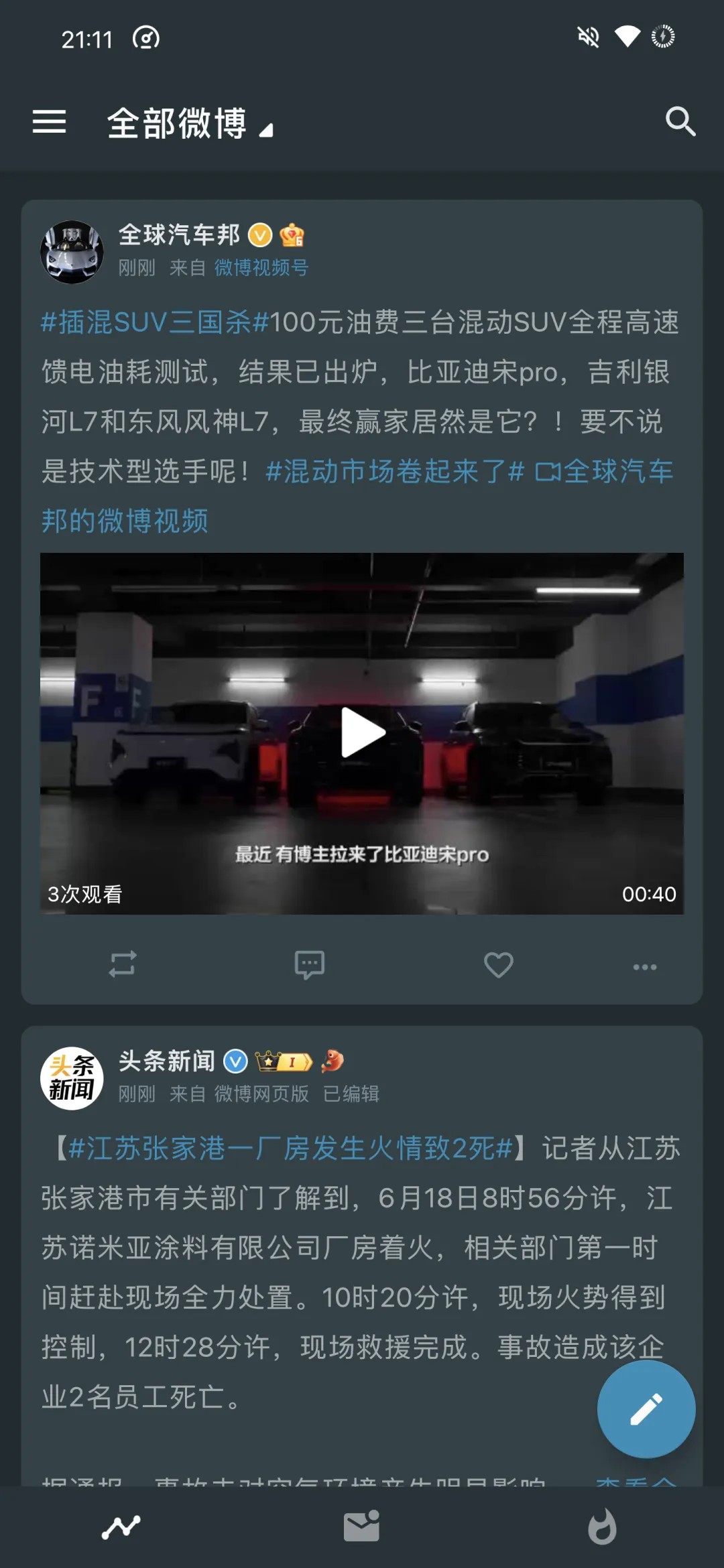Open the #江苏张家港一厂房发生火情致2死# topic
The image size is (724, 1568).
290,1149
